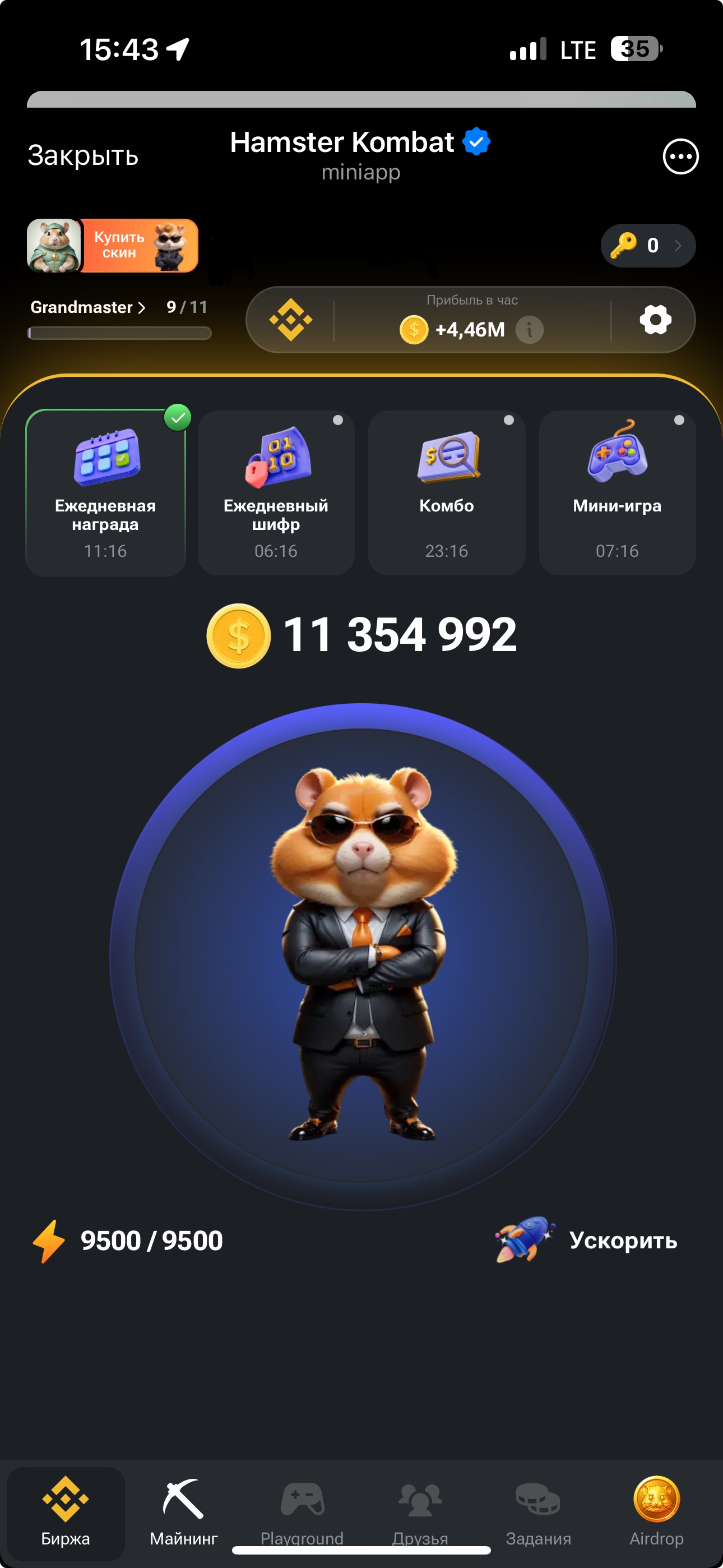Viewport: 723px width, 1568px height.
Task: Switch to the Задания tab
Action: (538, 1512)
